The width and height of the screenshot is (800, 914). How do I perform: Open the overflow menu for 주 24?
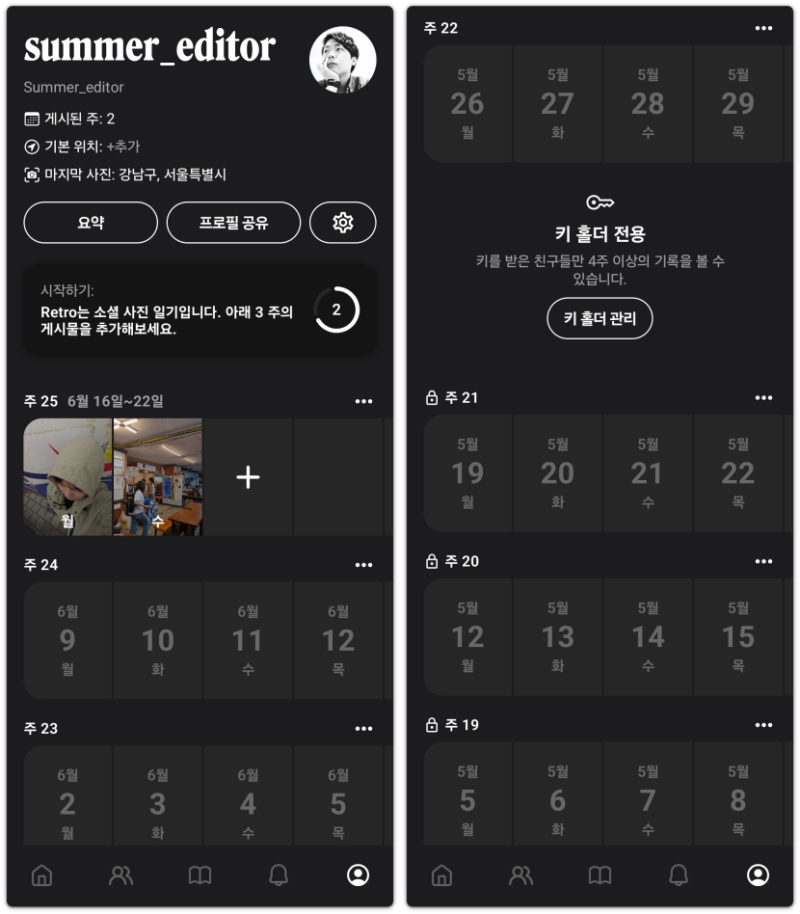coord(363,565)
